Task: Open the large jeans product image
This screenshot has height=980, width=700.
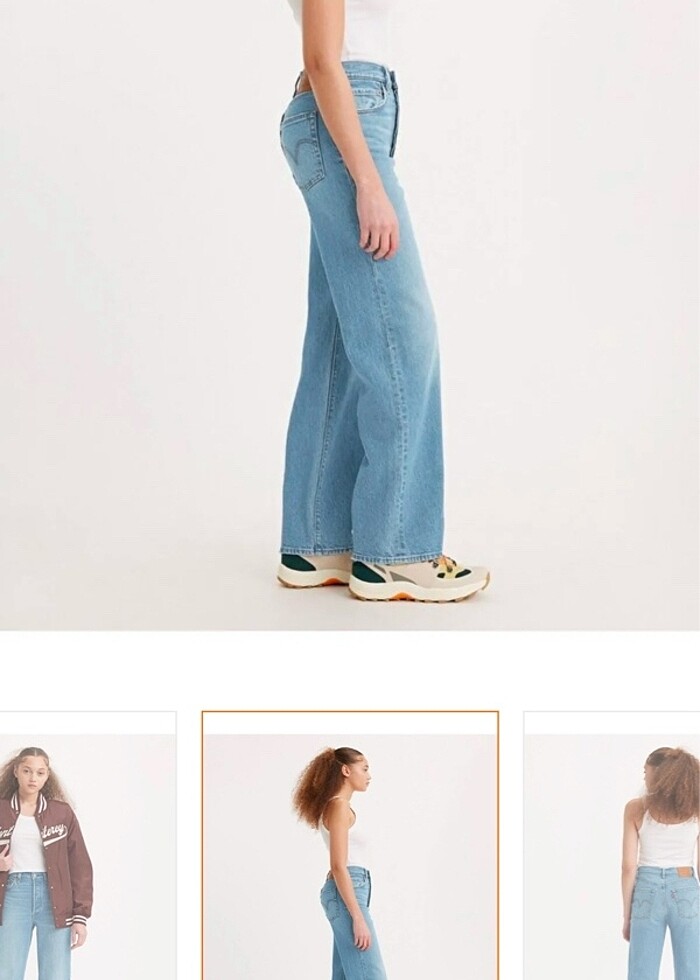Action: tap(350, 315)
